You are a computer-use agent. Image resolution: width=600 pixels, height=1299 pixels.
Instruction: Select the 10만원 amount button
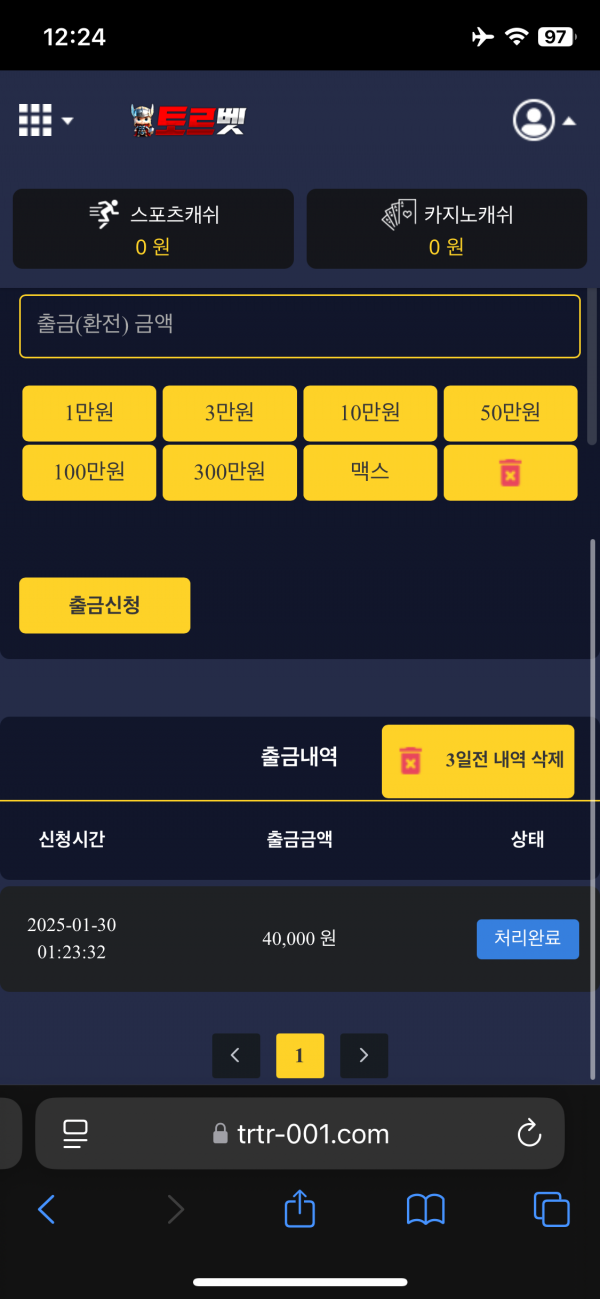point(370,413)
